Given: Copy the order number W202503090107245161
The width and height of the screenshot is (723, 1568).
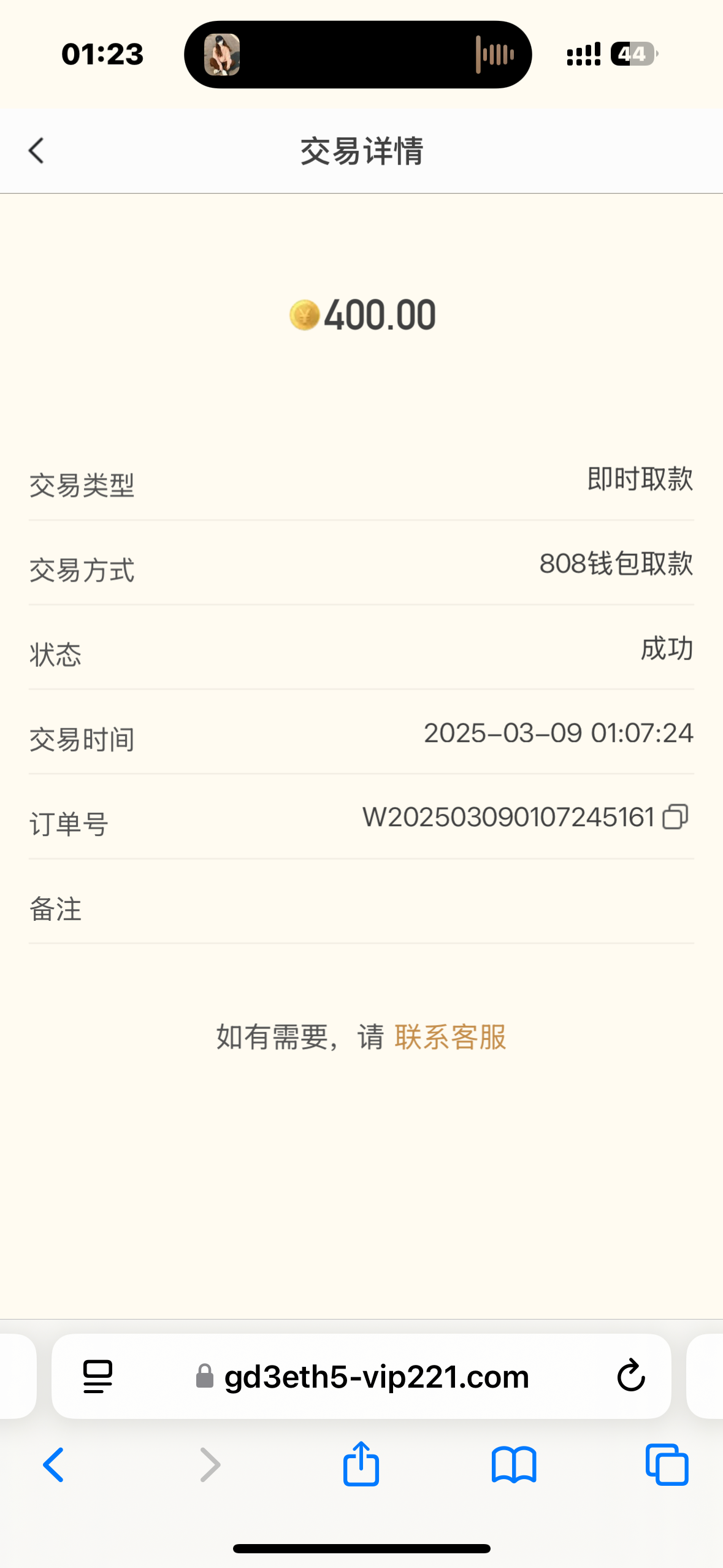Looking at the screenshot, I should pos(675,817).
